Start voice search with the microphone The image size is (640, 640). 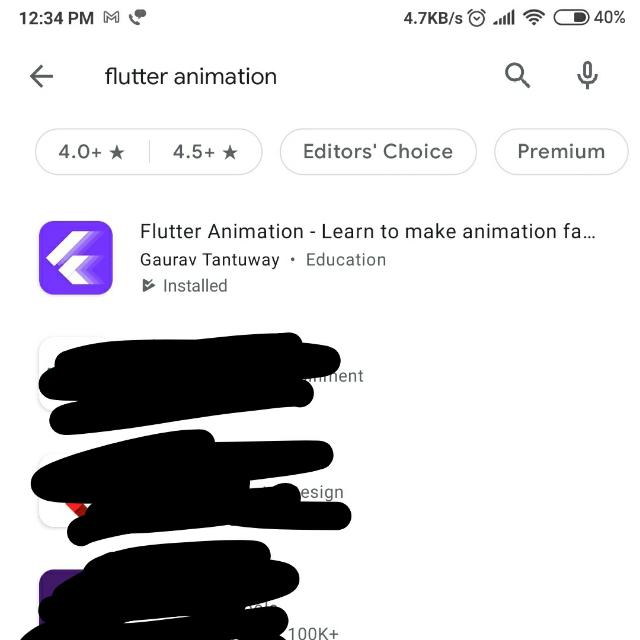pyautogui.click(x=587, y=75)
